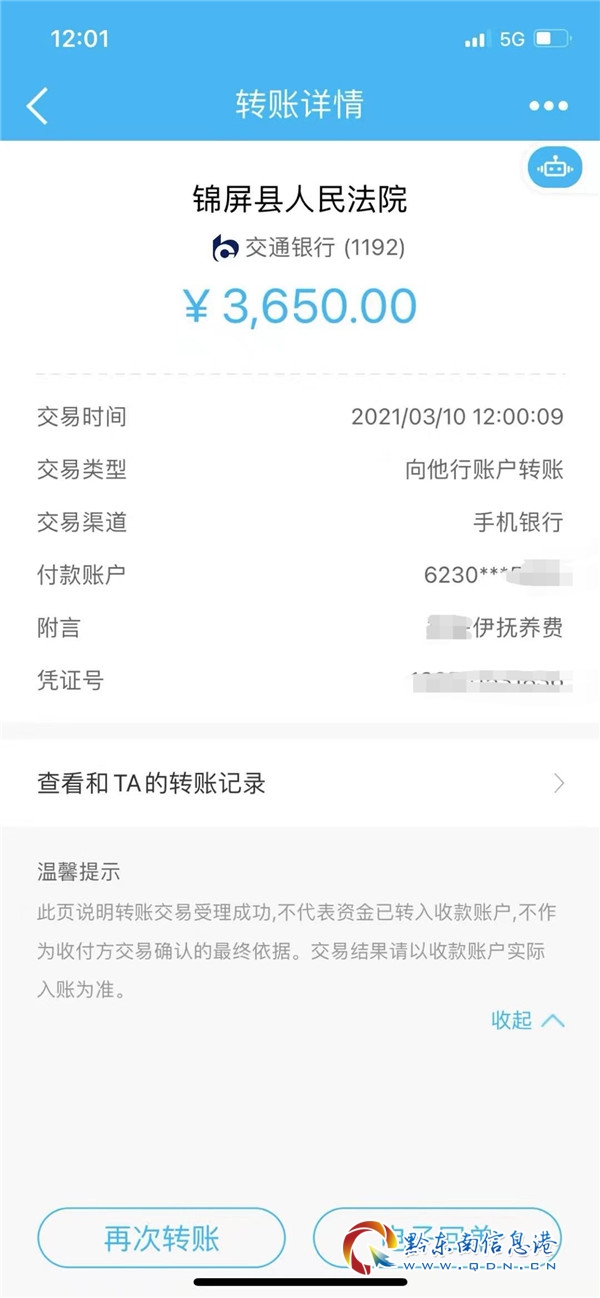The width and height of the screenshot is (600, 1298).
Task: Tap the 再次转账 button
Action: coord(161,1239)
